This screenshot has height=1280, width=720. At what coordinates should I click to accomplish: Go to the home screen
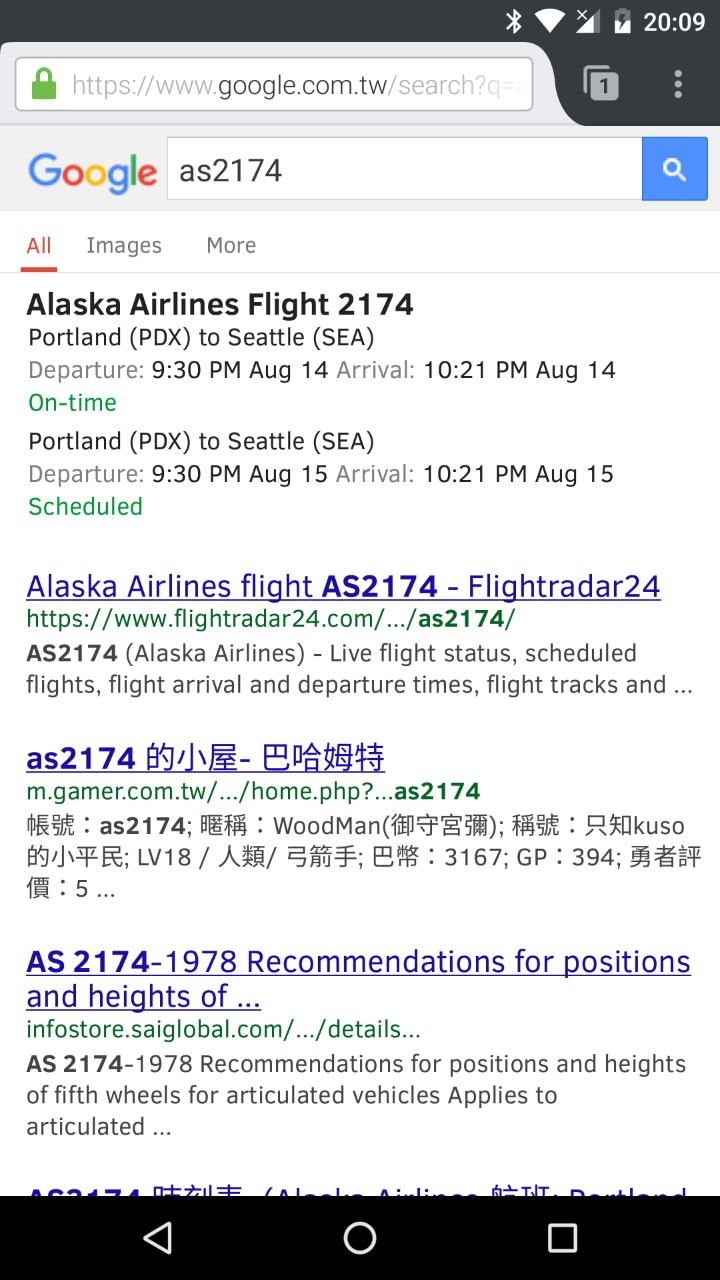[x=360, y=1238]
